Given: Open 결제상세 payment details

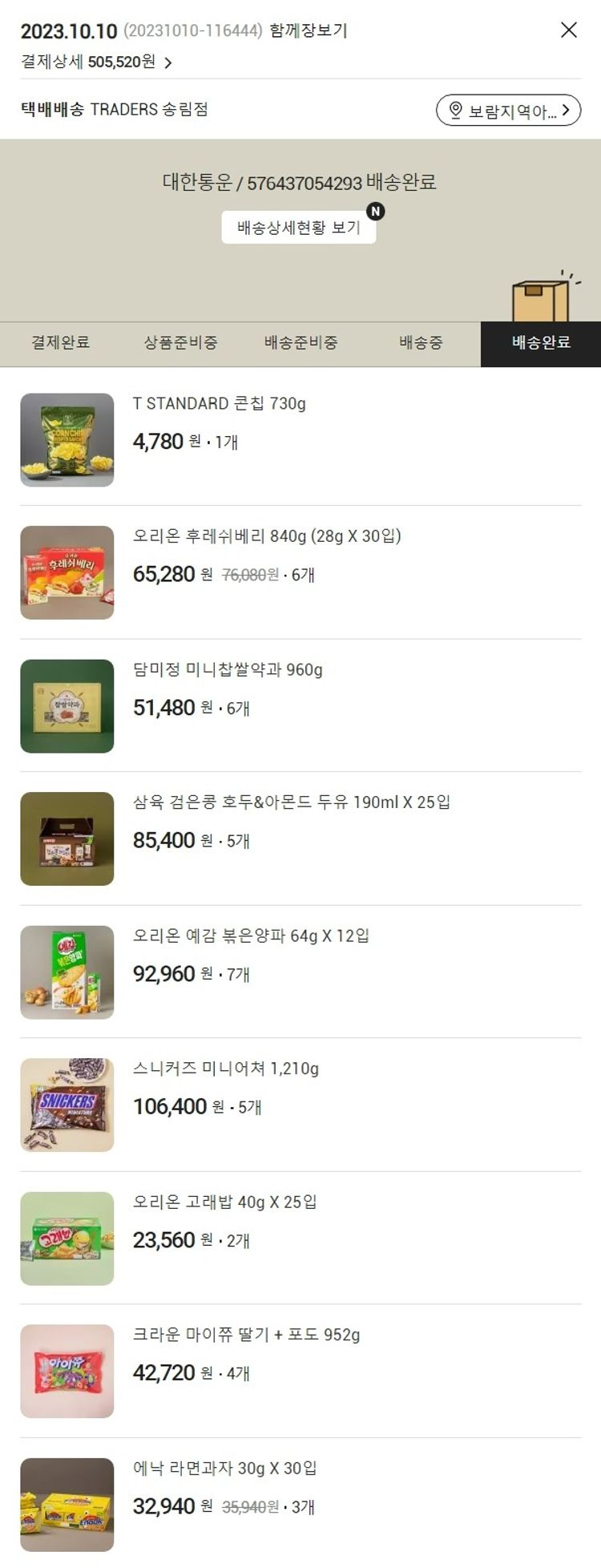Looking at the screenshot, I should pyautogui.click(x=96, y=63).
